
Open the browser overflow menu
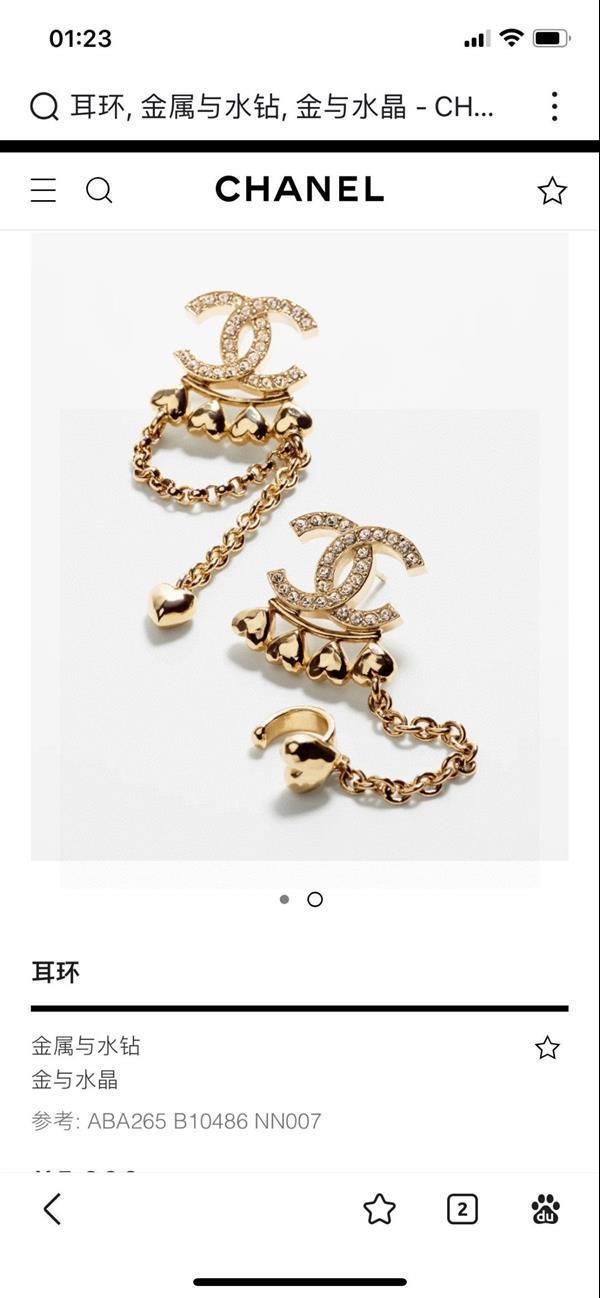(x=554, y=107)
